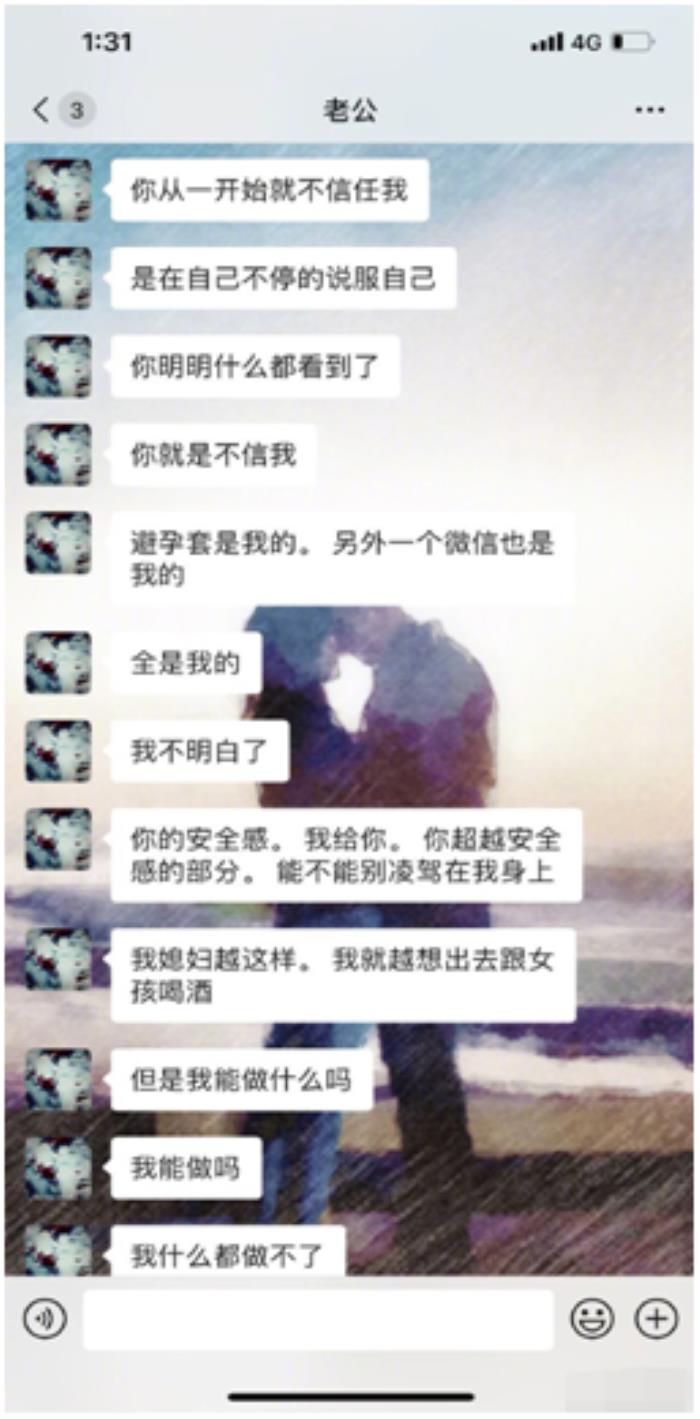Open the plus attachments menu

coord(656,1320)
